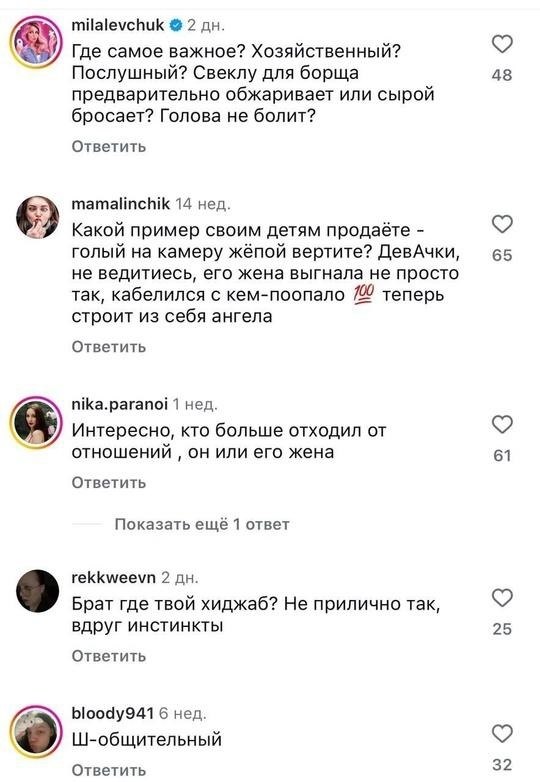Image resolution: width=540 pixels, height=782 pixels.
Task: Open rekkweevn's avatar
Action: (x=37, y=591)
